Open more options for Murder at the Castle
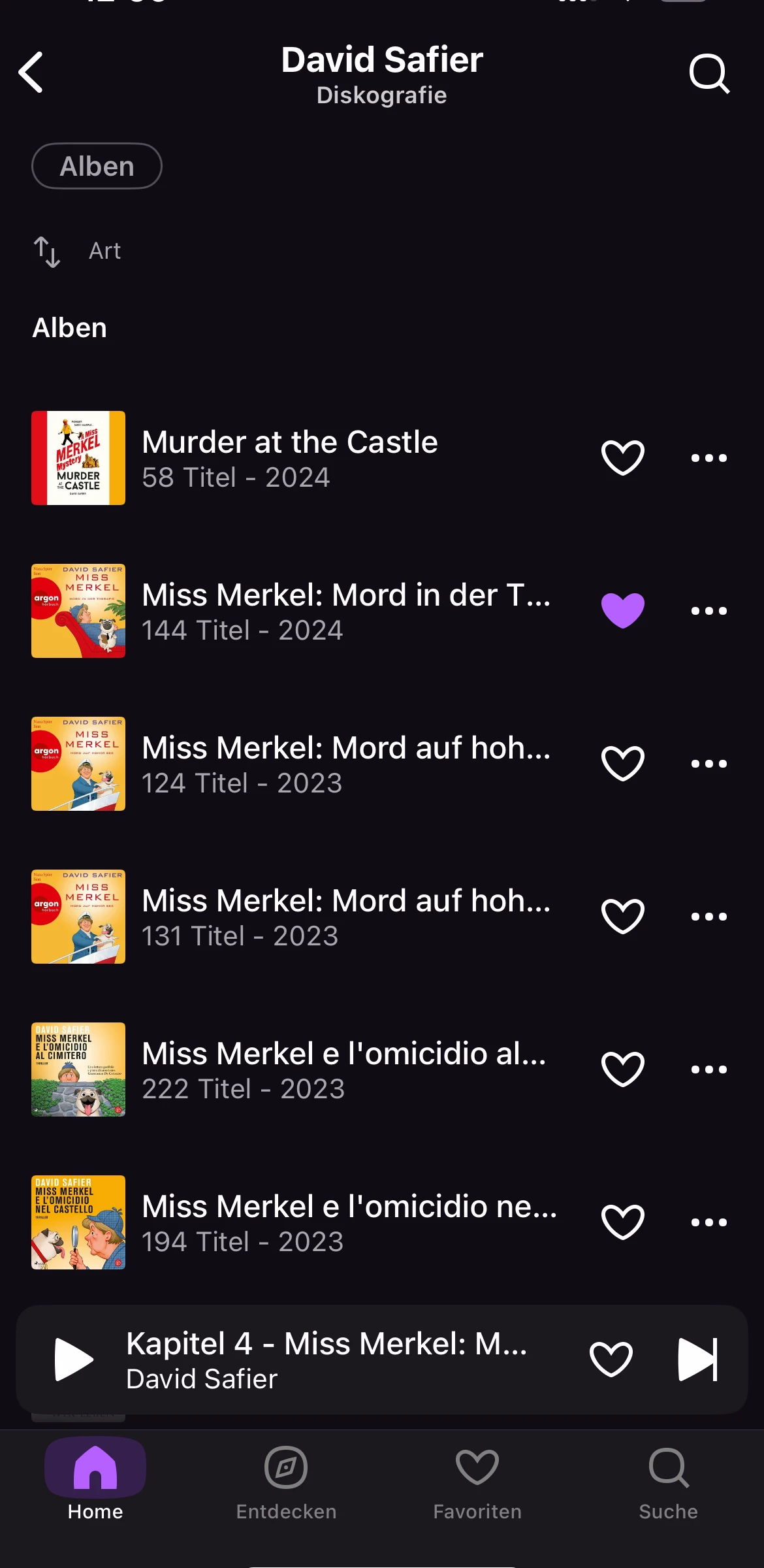Image resolution: width=764 pixels, height=1568 pixels. pyautogui.click(x=708, y=458)
